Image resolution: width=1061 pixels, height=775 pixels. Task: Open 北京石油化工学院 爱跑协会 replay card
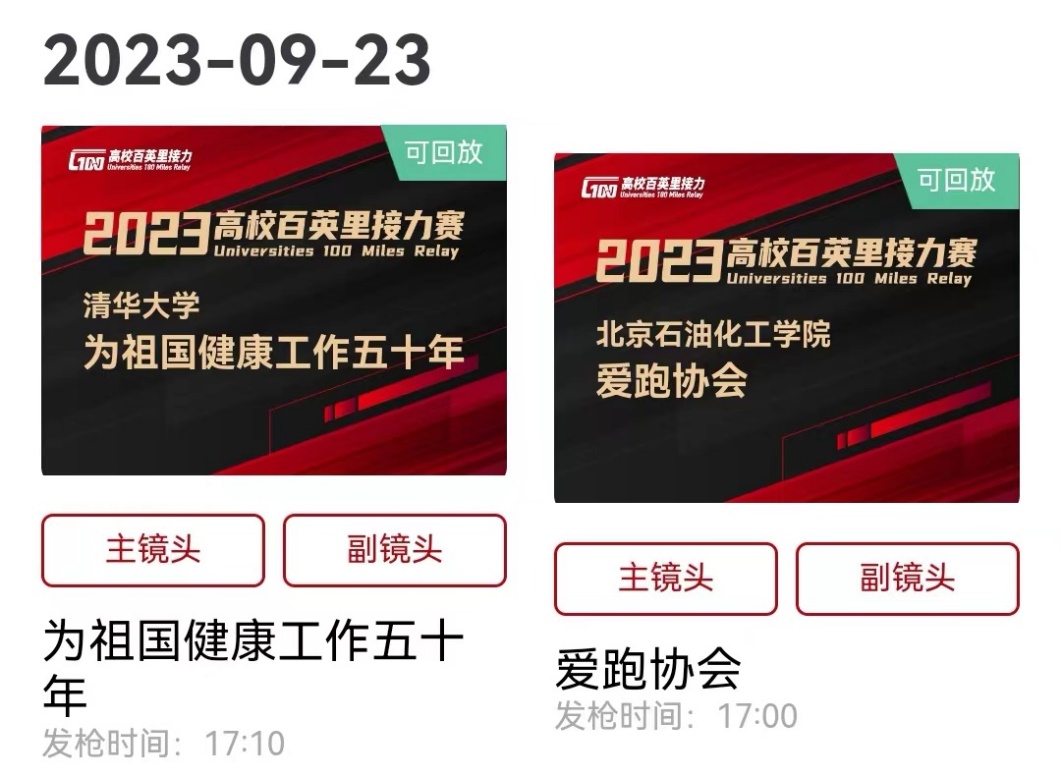pyautogui.click(x=786, y=328)
